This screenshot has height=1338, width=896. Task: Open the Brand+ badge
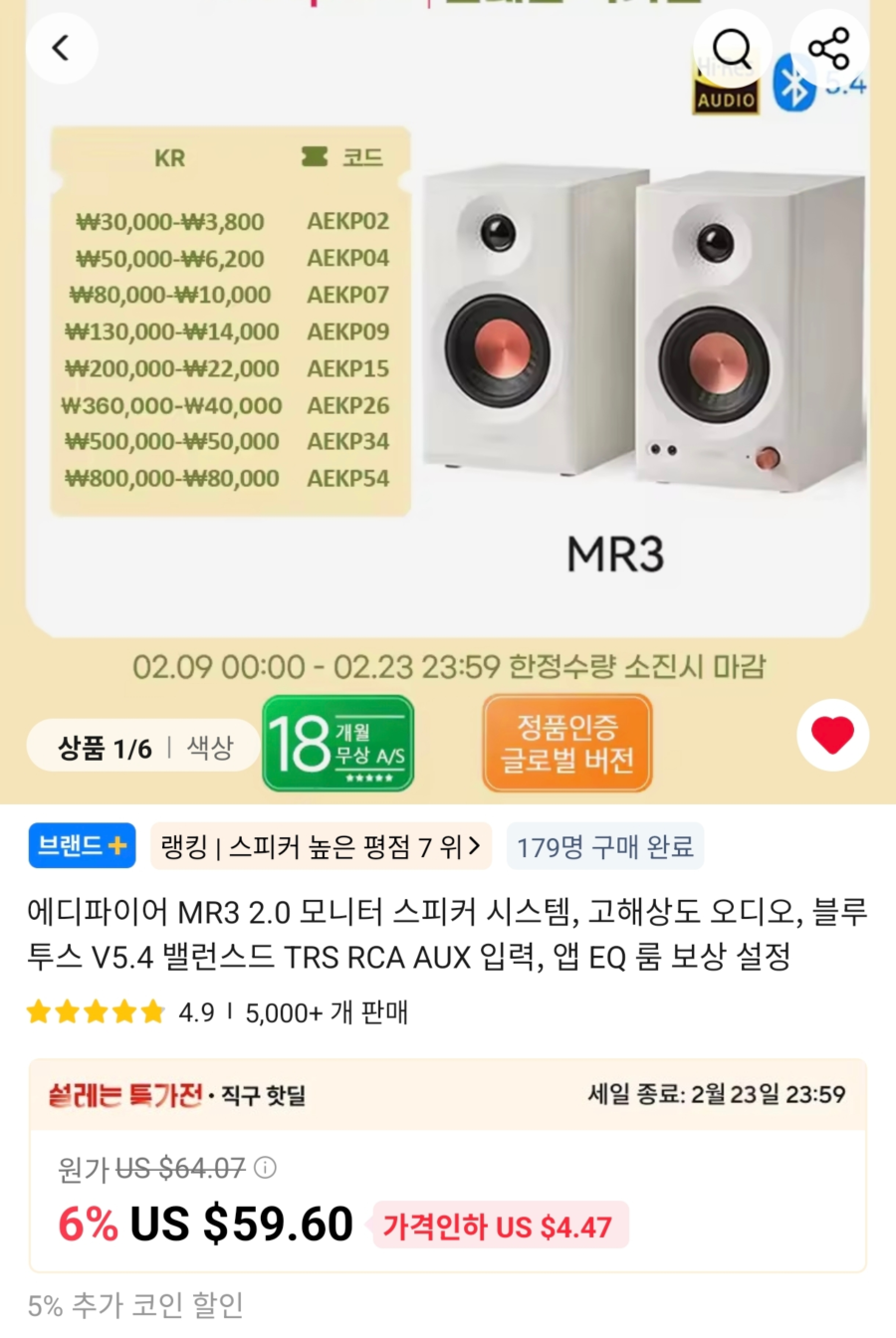[82, 846]
